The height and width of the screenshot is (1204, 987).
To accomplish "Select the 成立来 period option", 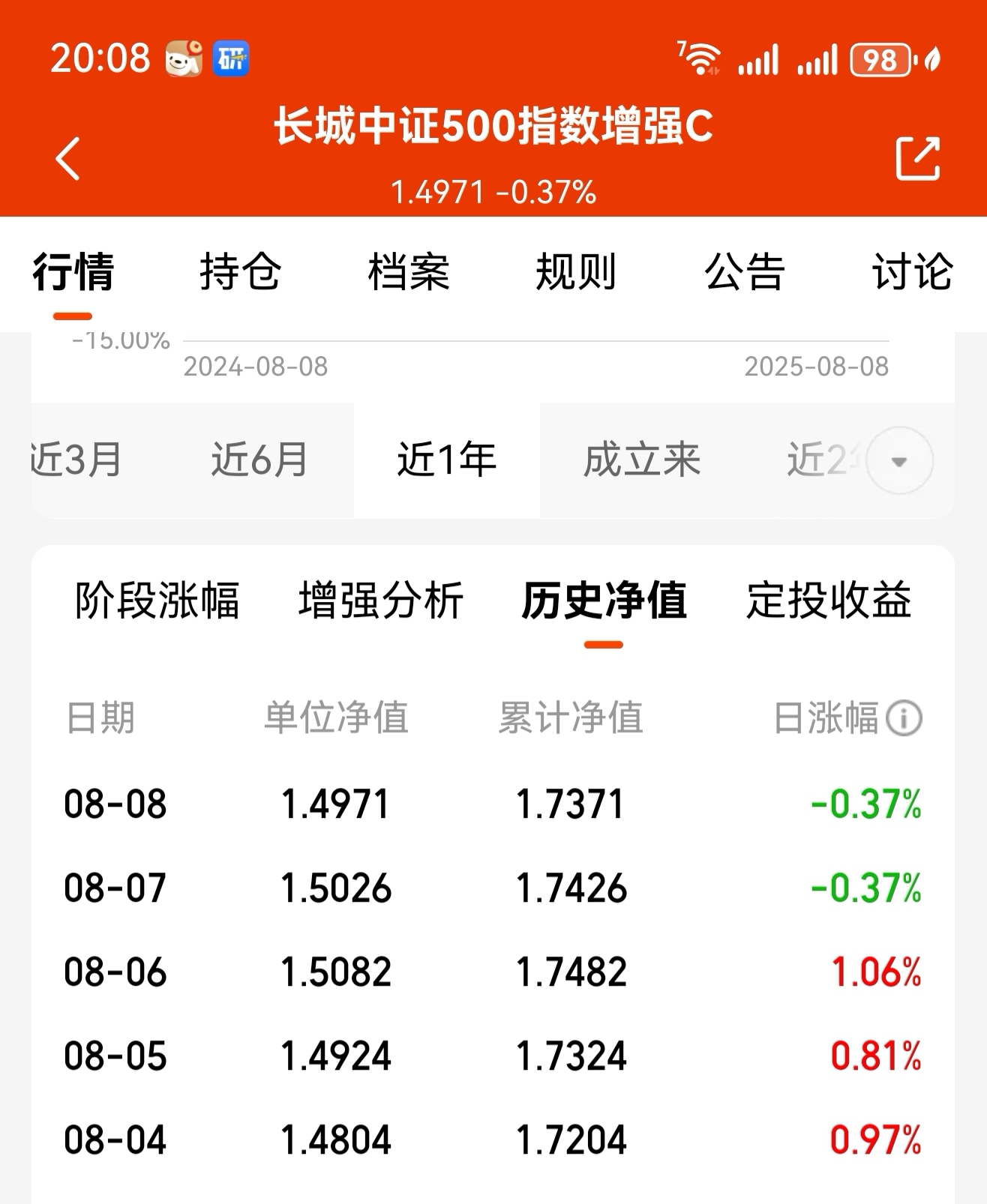I will click(x=641, y=461).
